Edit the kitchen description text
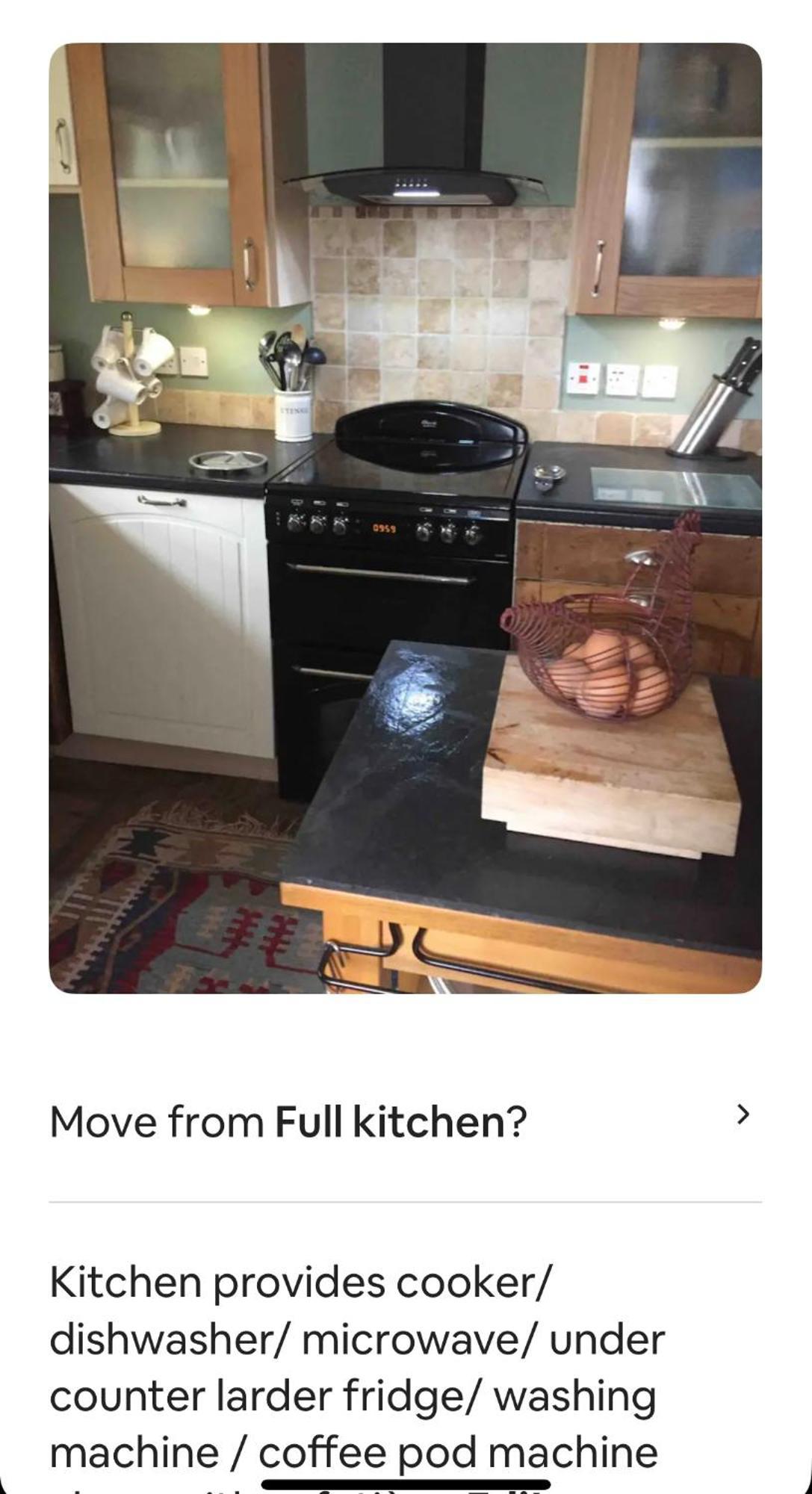Image resolution: width=812 pixels, height=1494 pixels. pyautogui.click(x=356, y=1367)
